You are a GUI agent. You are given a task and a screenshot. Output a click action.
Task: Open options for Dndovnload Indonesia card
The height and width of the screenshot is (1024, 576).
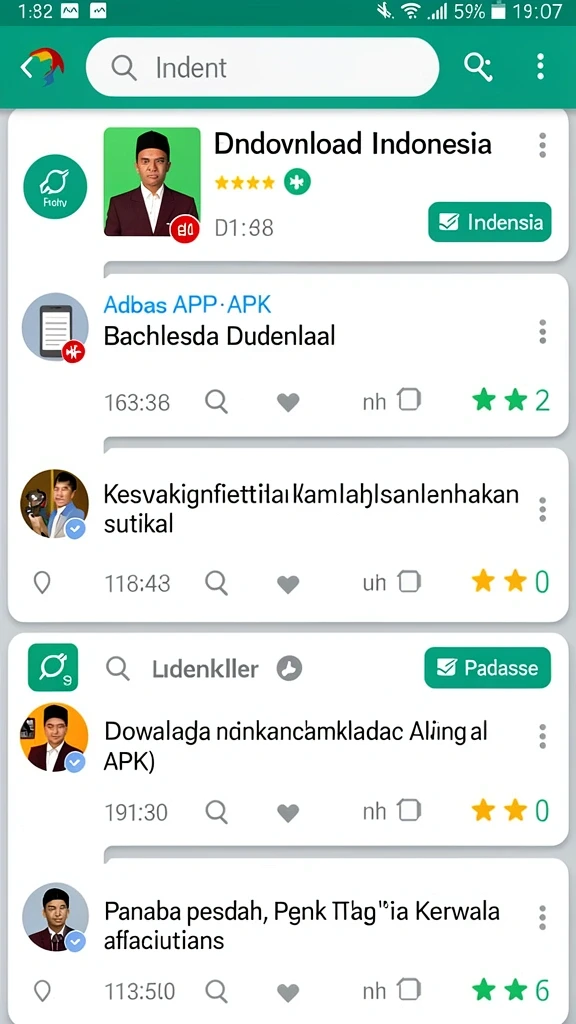click(x=542, y=146)
